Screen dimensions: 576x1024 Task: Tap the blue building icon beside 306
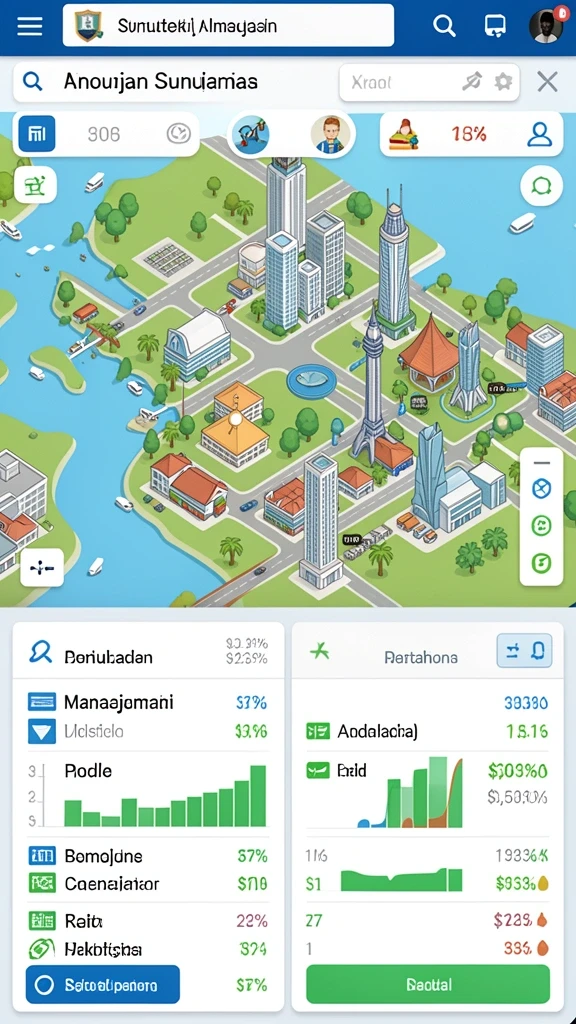[37, 134]
